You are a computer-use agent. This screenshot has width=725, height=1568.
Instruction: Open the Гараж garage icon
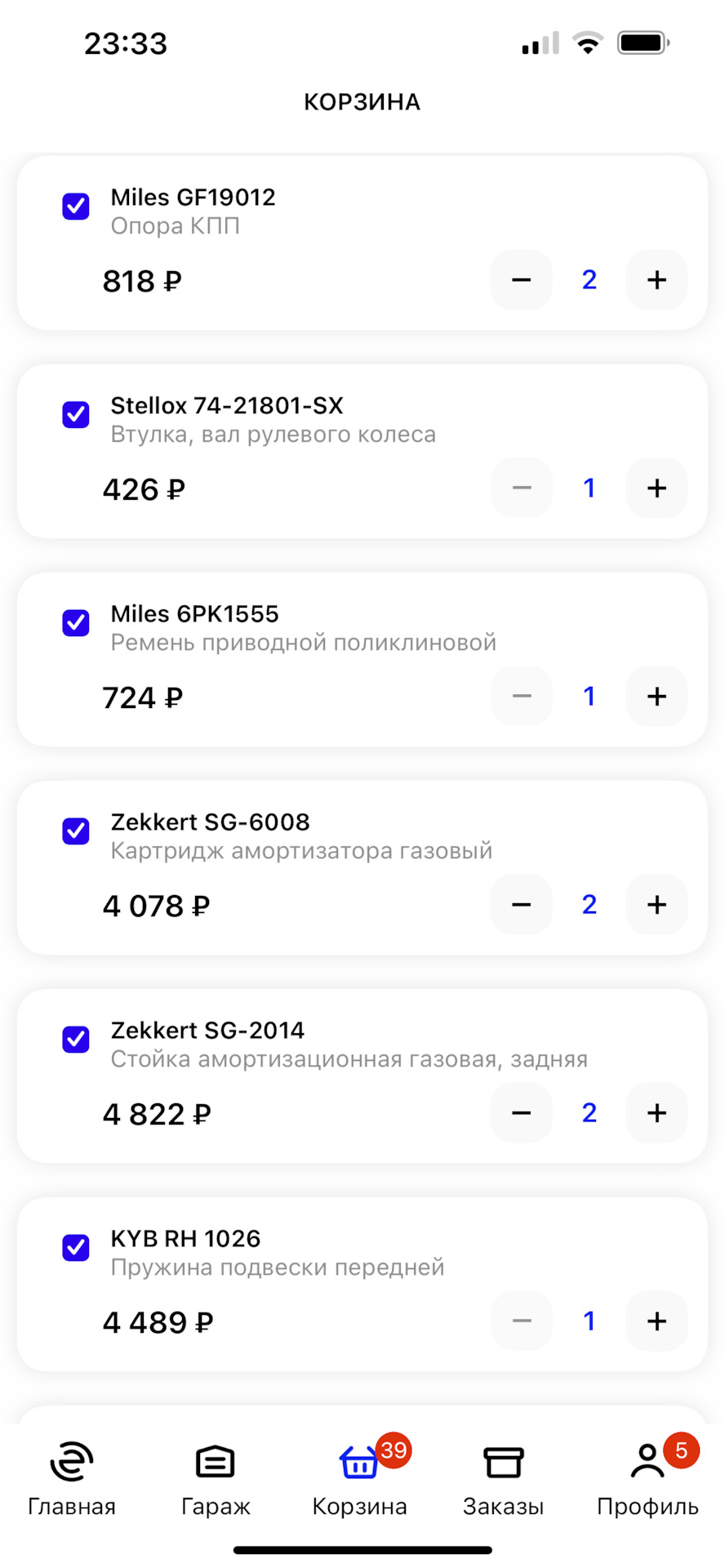pos(214,1463)
